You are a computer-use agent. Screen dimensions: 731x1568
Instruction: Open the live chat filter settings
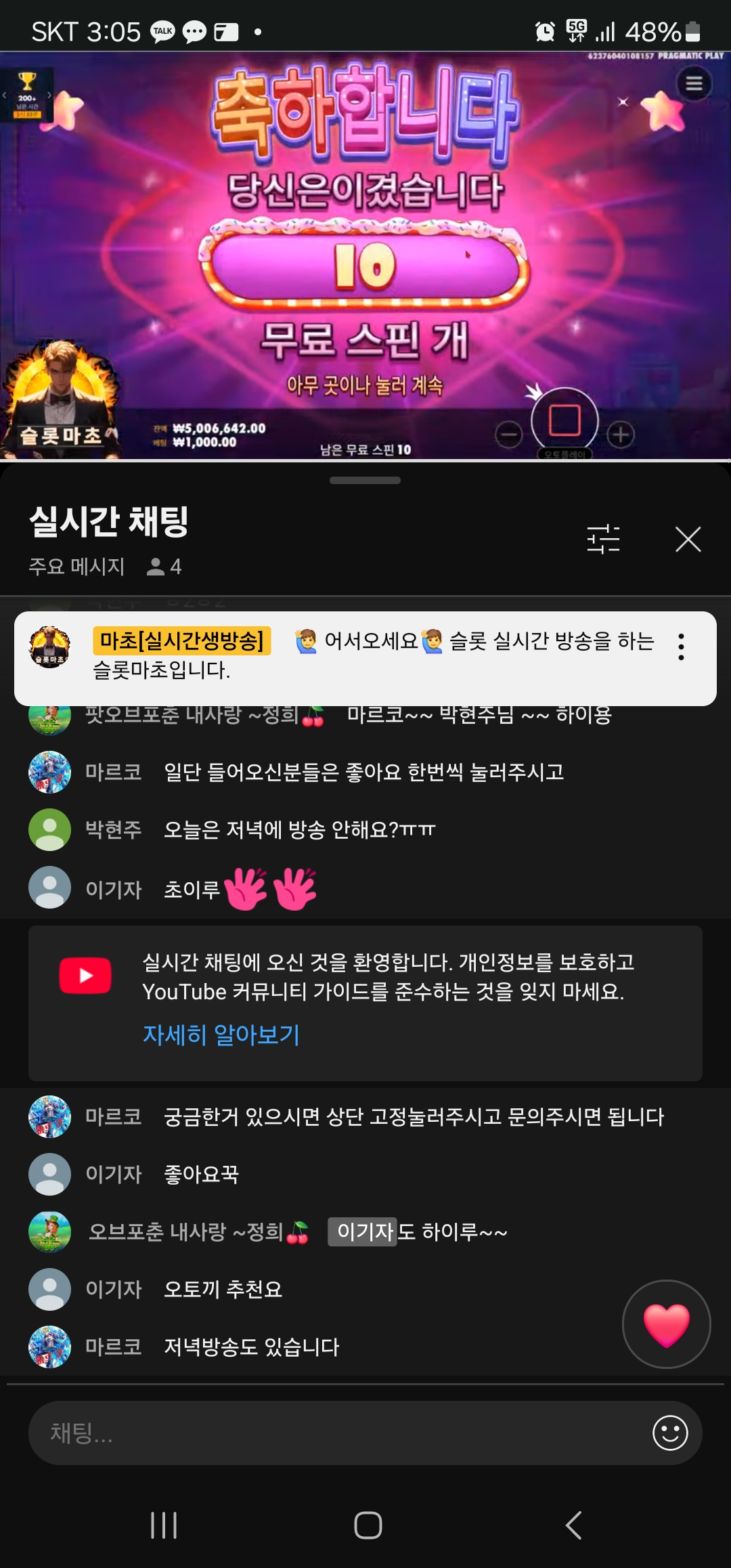pyautogui.click(x=603, y=540)
